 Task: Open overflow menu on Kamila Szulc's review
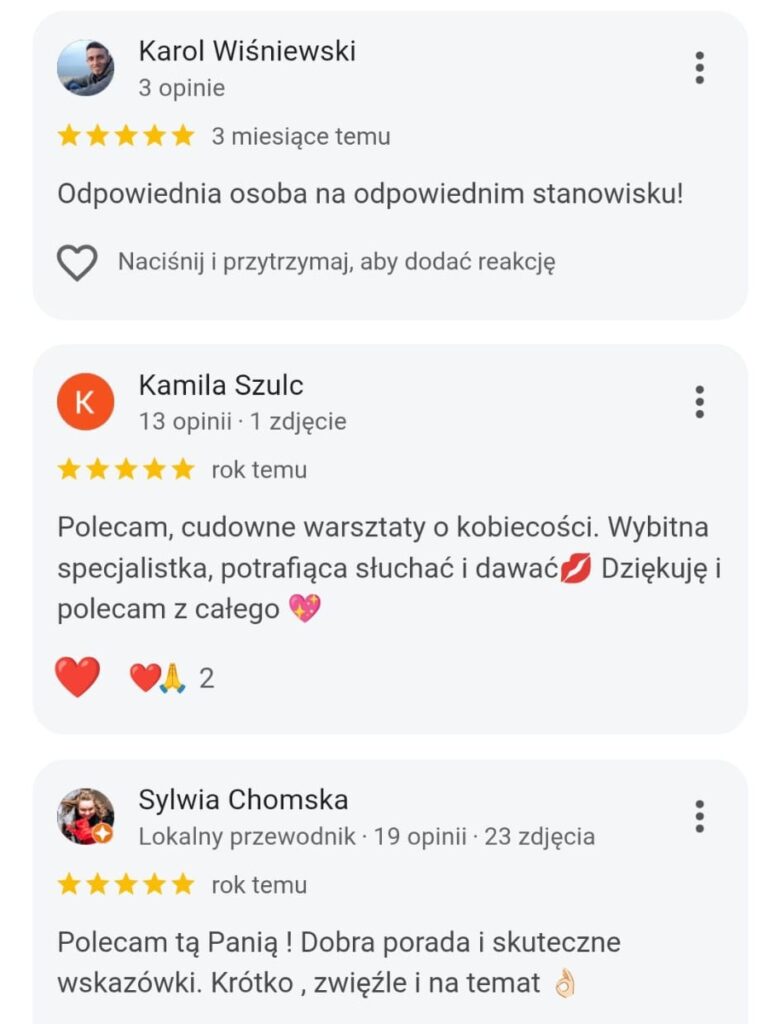(699, 402)
